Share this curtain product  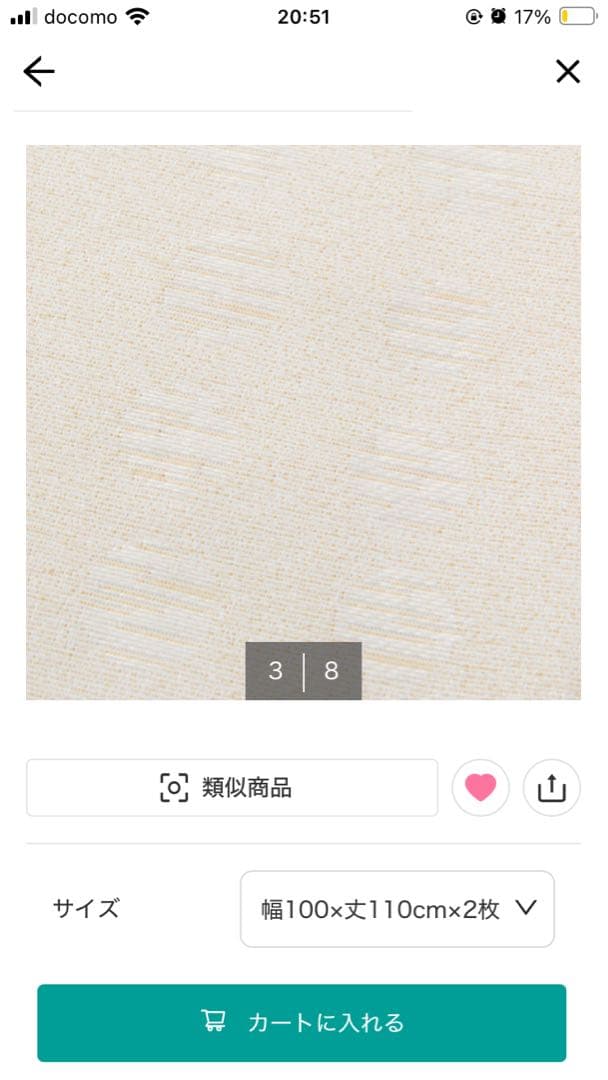552,788
